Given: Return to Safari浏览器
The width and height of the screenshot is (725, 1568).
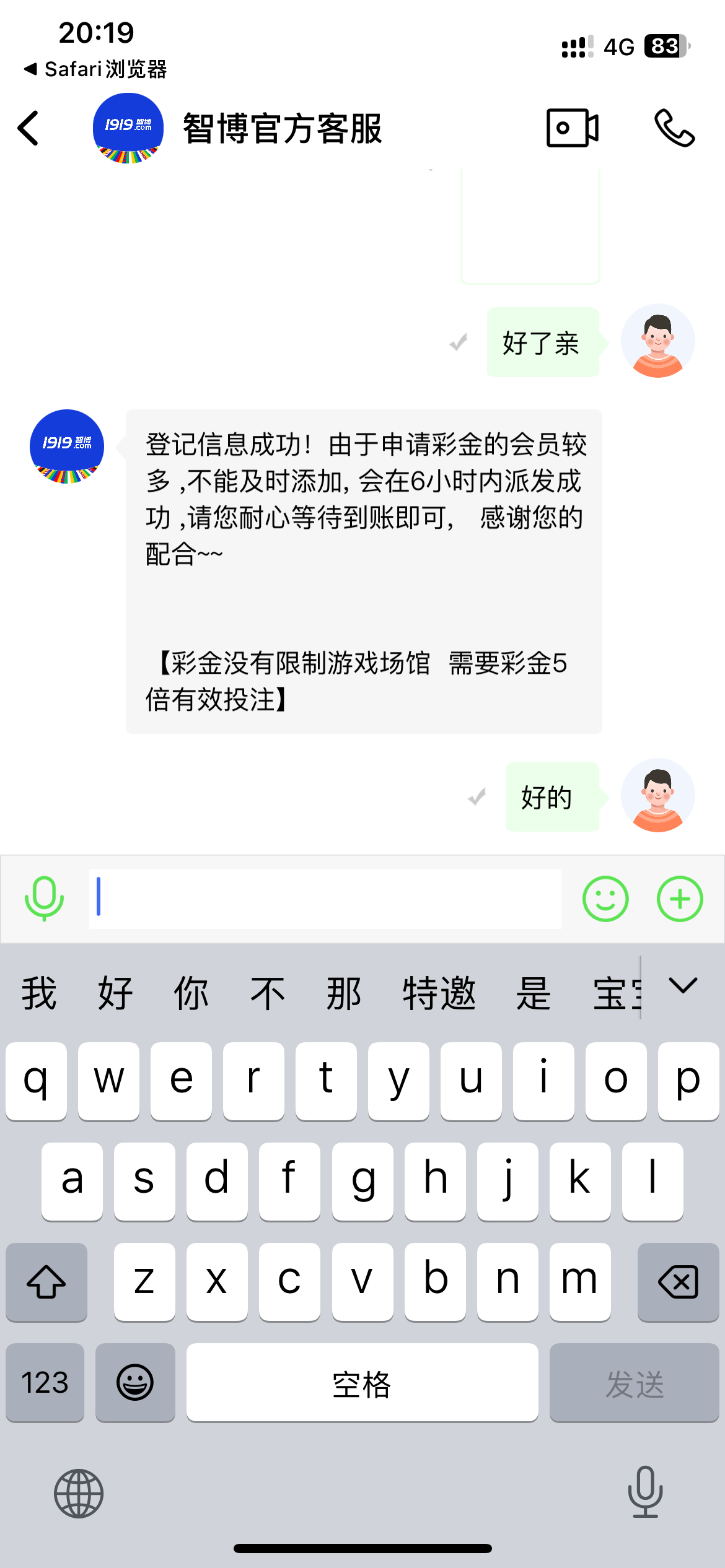Looking at the screenshot, I should click(95, 69).
